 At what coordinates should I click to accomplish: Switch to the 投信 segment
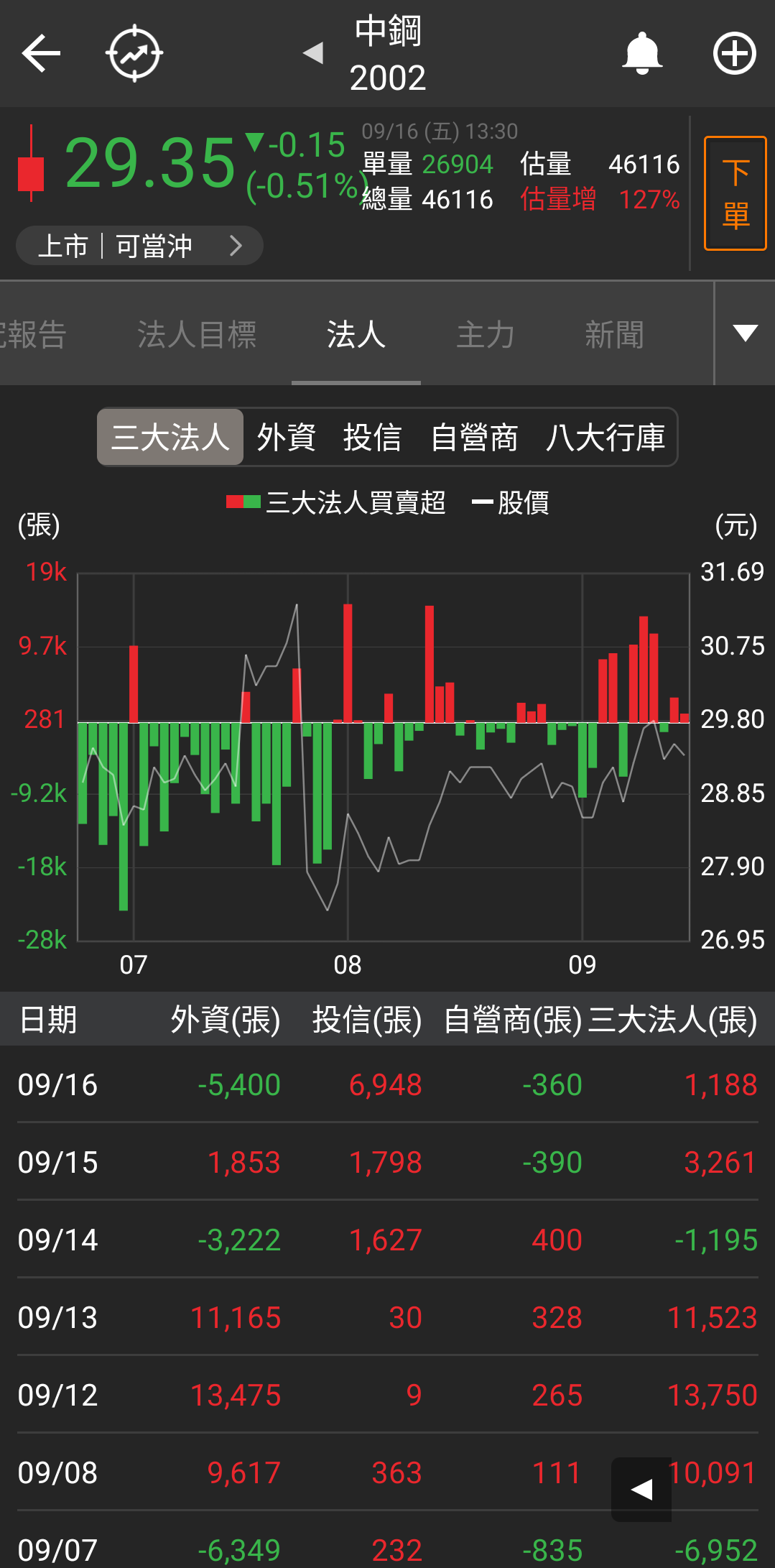click(372, 437)
